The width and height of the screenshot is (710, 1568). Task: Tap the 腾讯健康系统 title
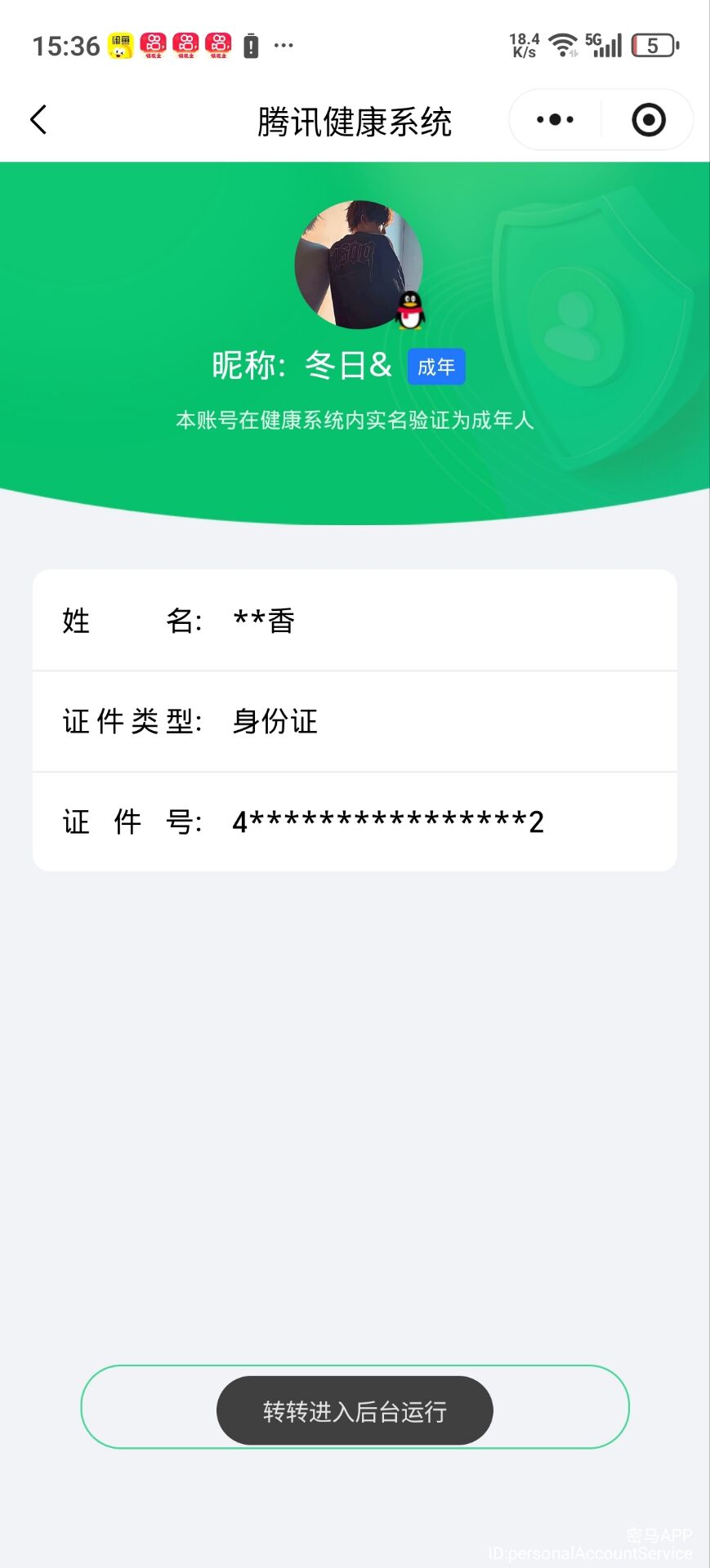(x=355, y=119)
